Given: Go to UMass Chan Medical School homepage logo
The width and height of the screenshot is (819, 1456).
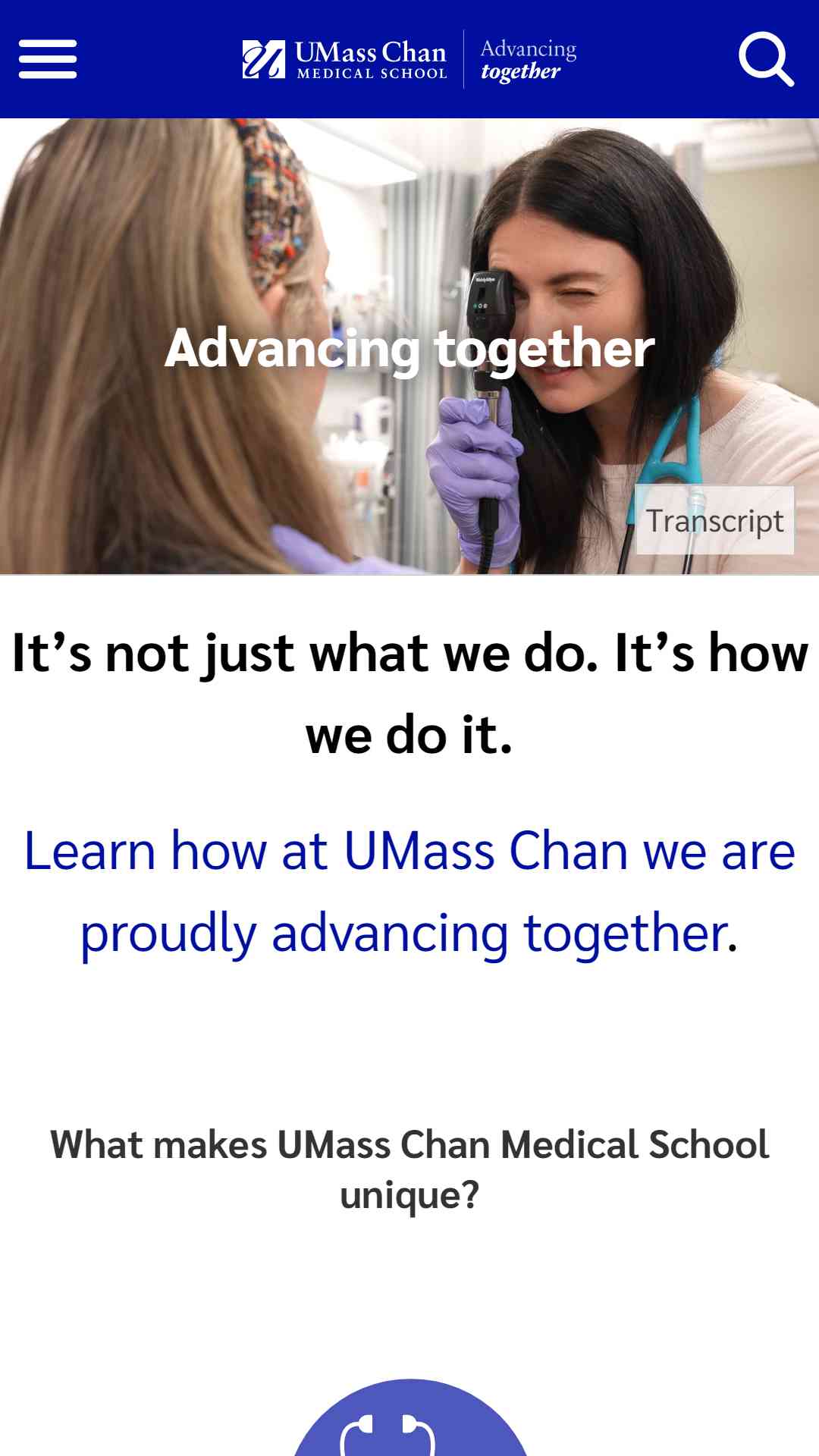Looking at the screenshot, I should coord(345,59).
